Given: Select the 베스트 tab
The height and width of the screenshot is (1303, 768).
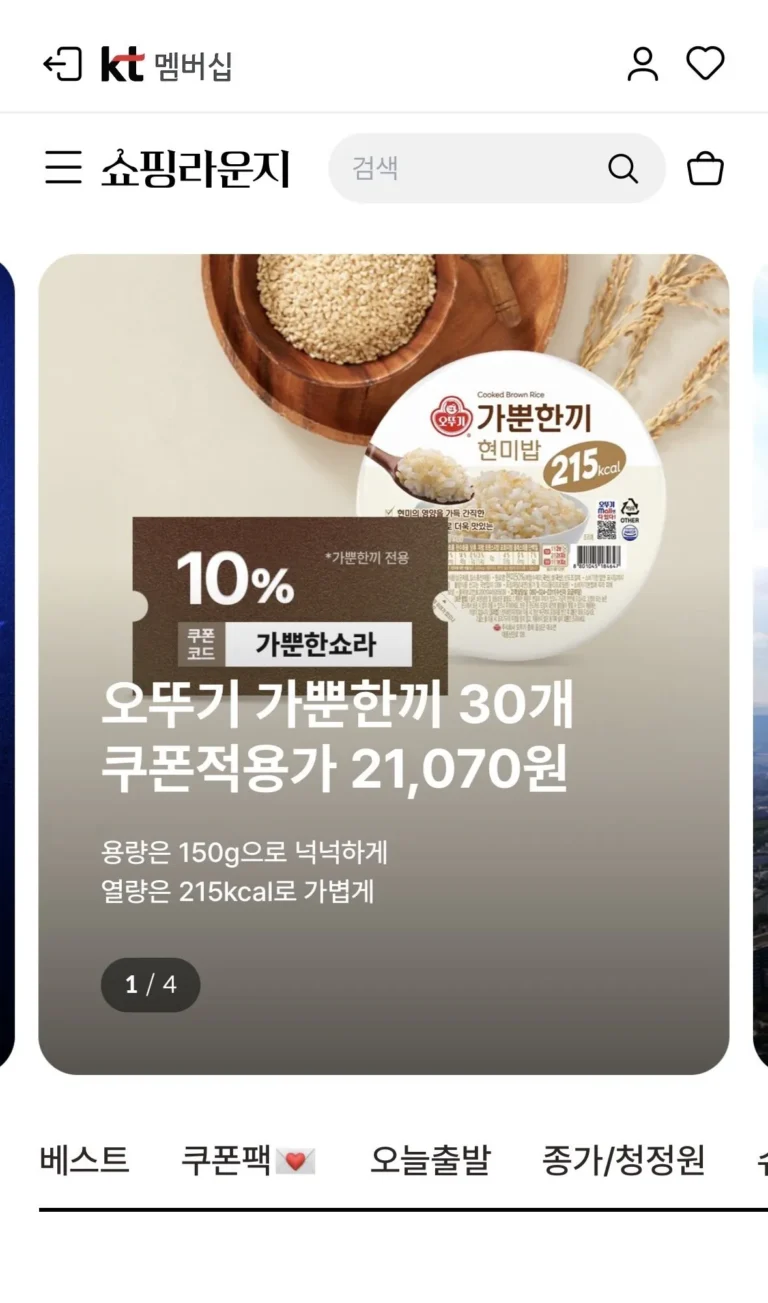Looking at the screenshot, I should (x=85, y=1160).
